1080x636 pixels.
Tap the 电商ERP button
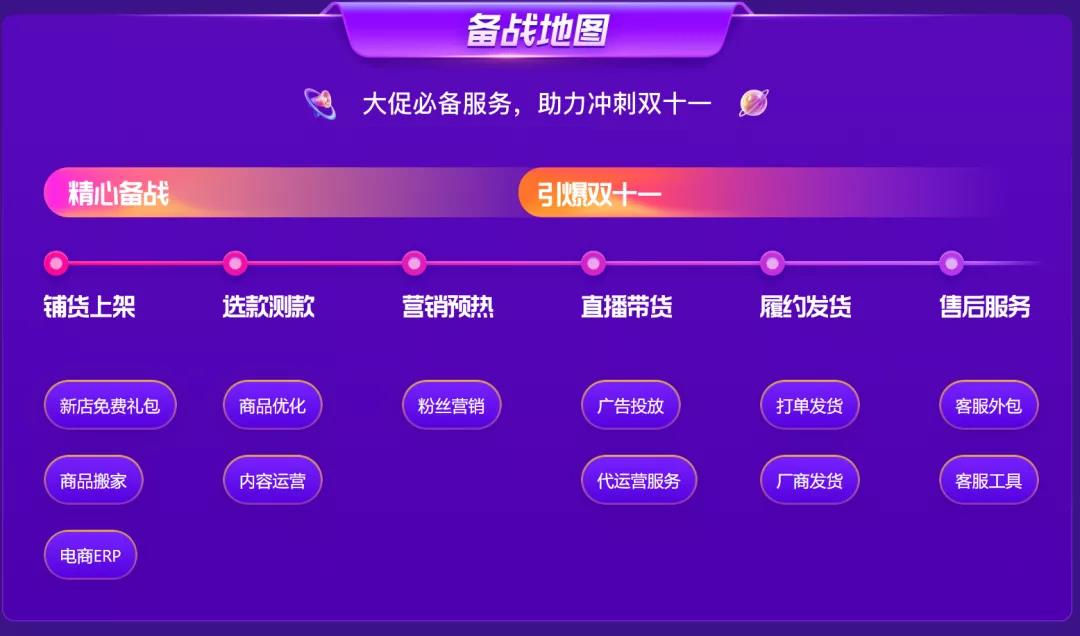click(90, 555)
